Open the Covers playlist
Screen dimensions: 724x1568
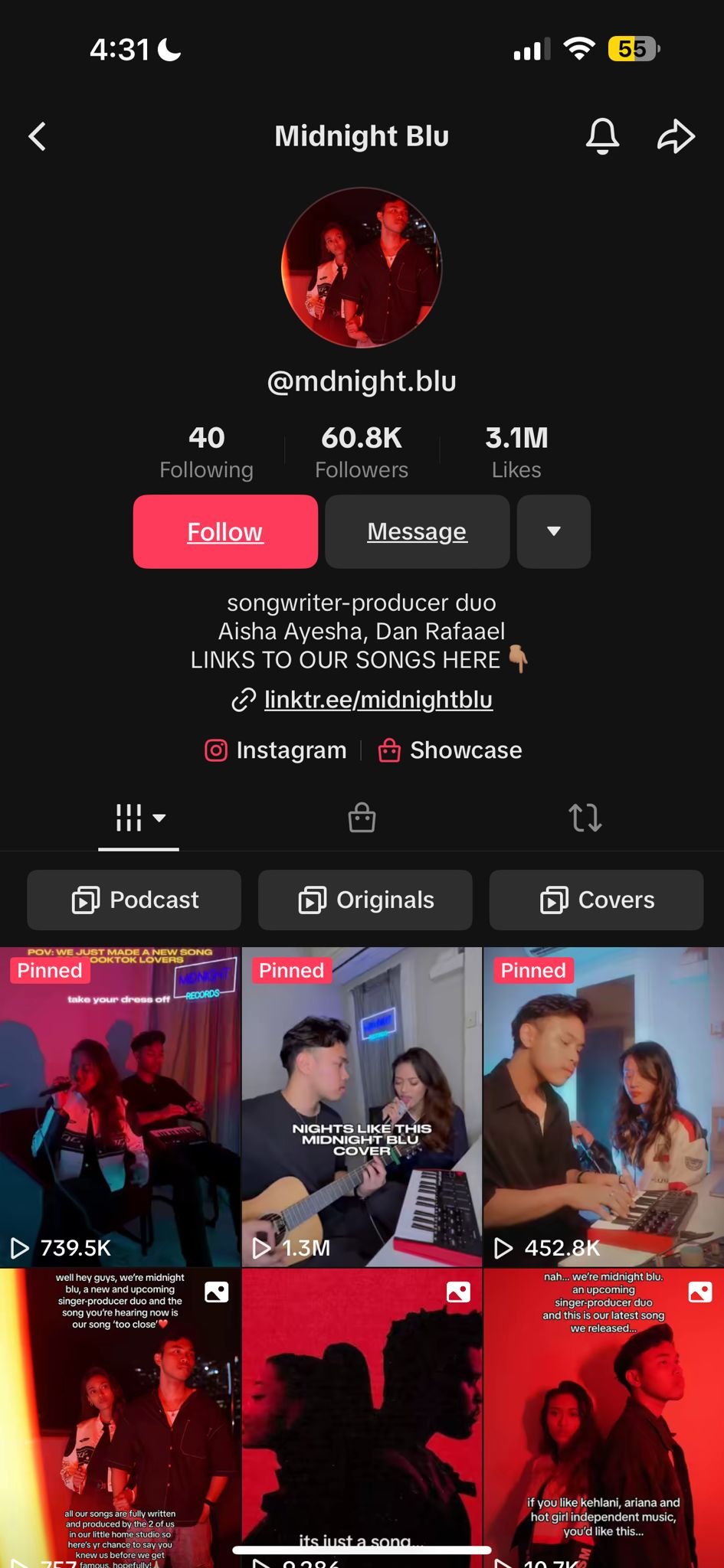(596, 900)
